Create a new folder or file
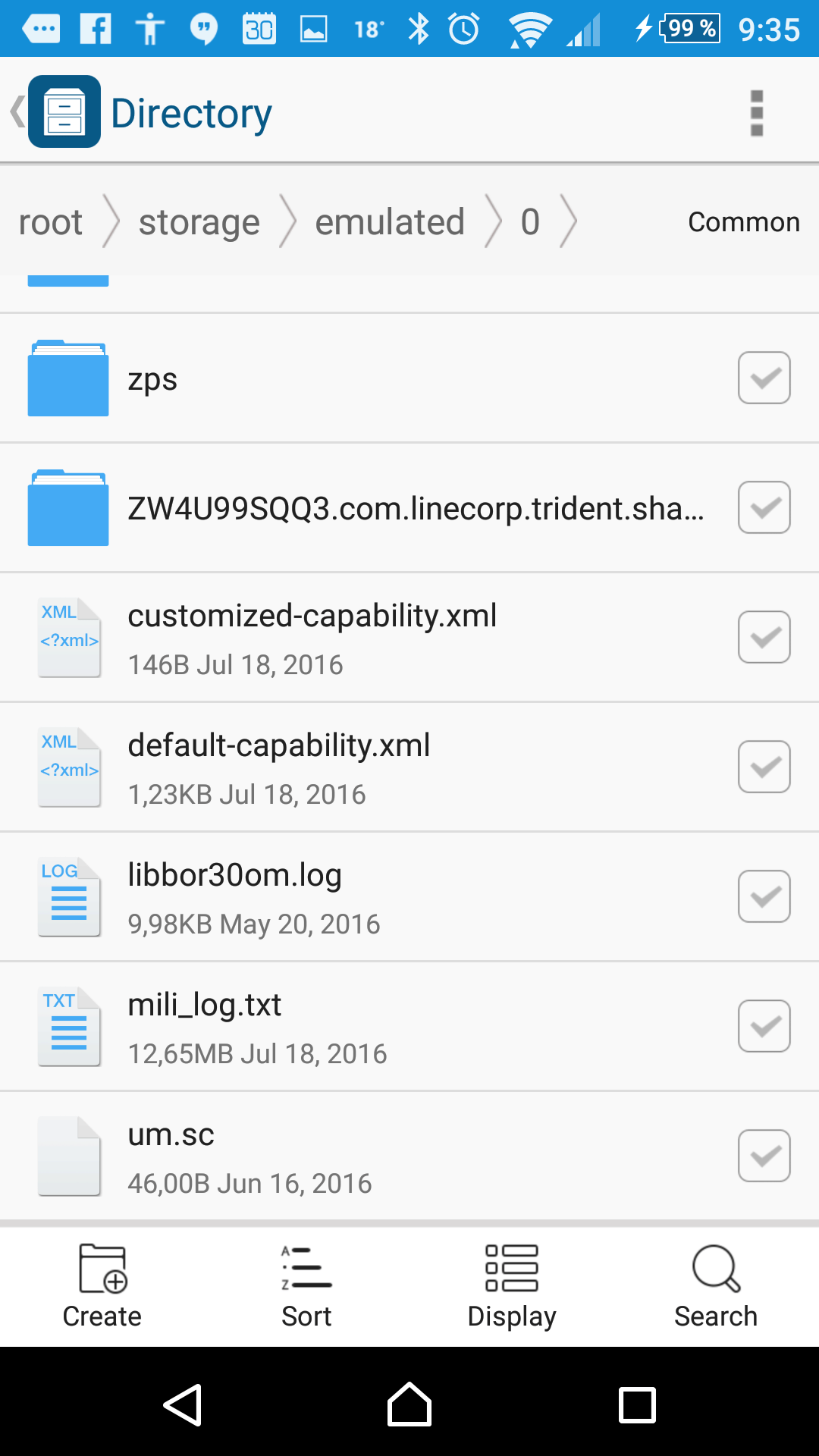The width and height of the screenshot is (819, 1456). [102, 1287]
